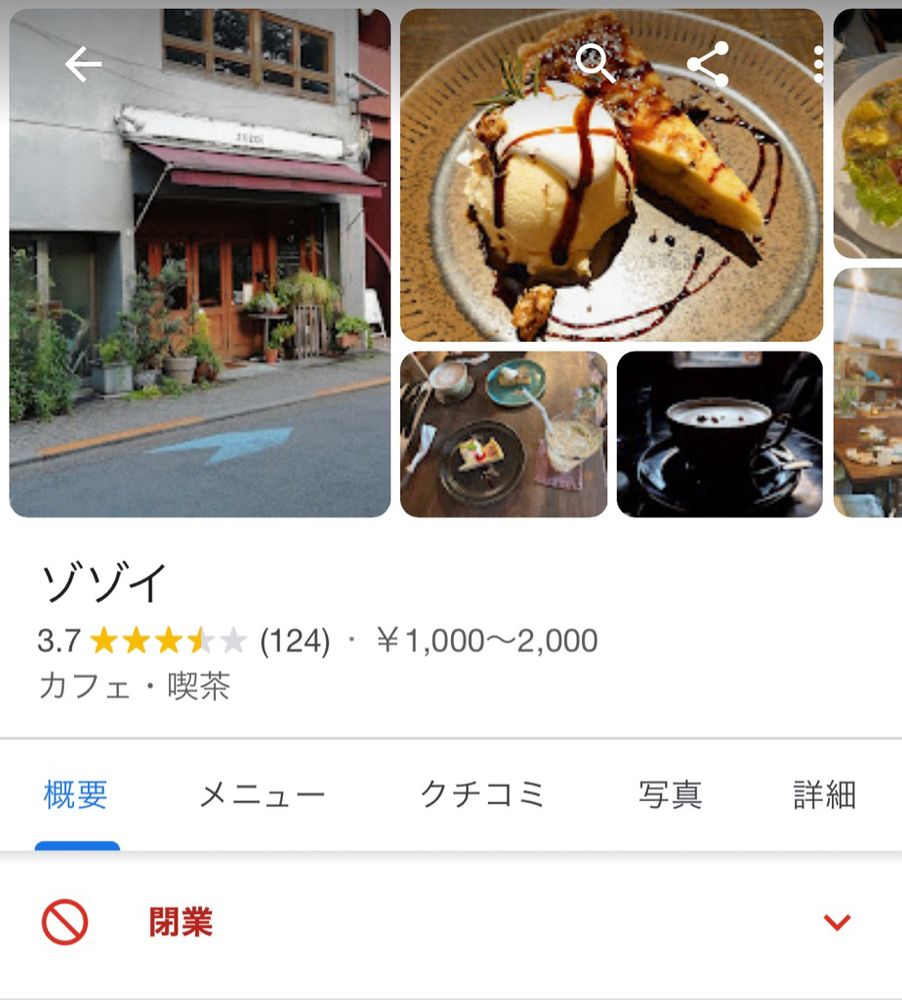Open the table with desserts photo
The image size is (902, 1000).
click(x=503, y=434)
